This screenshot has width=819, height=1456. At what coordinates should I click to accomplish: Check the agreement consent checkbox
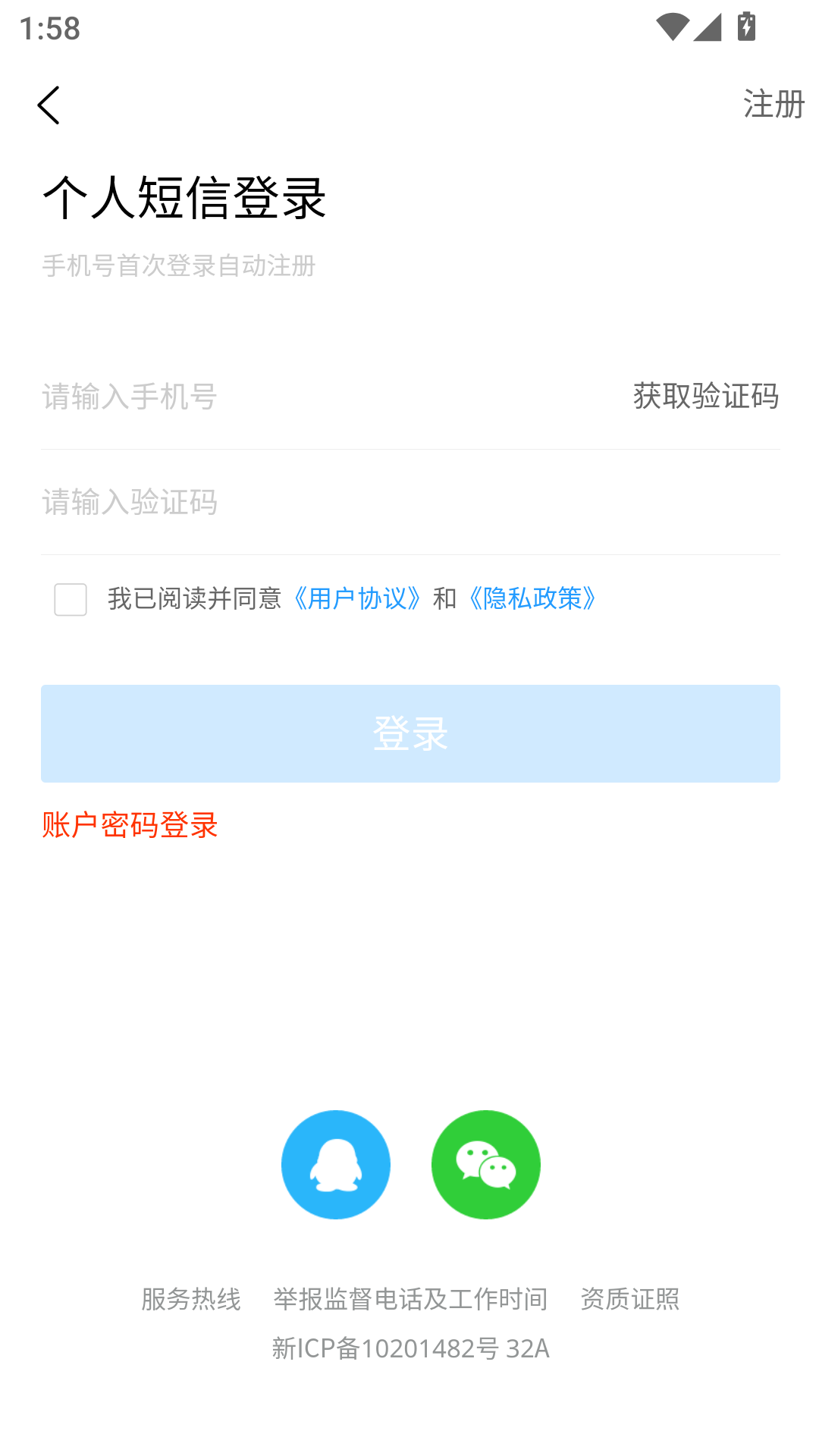pyautogui.click(x=71, y=599)
